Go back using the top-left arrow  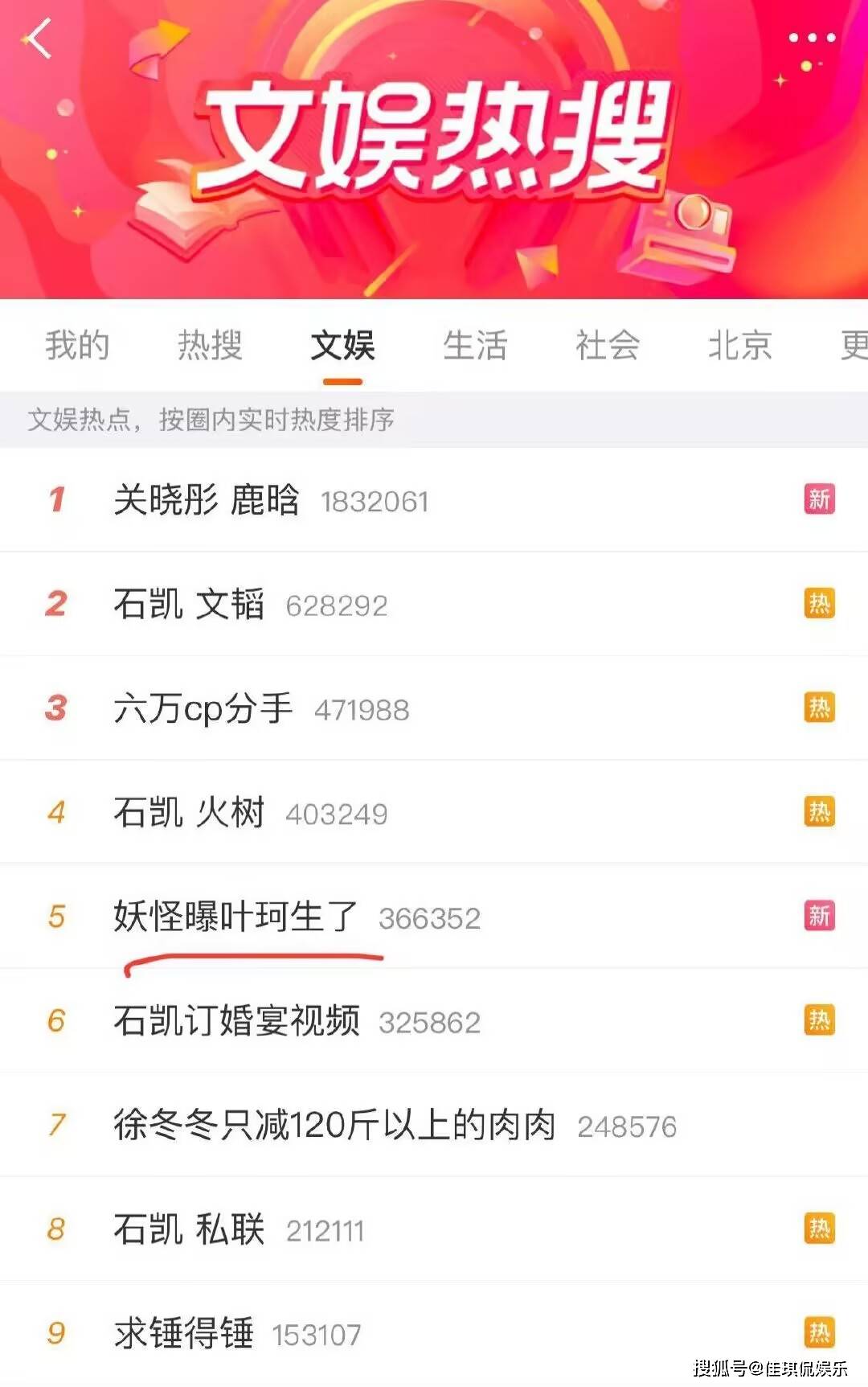[x=39, y=39]
